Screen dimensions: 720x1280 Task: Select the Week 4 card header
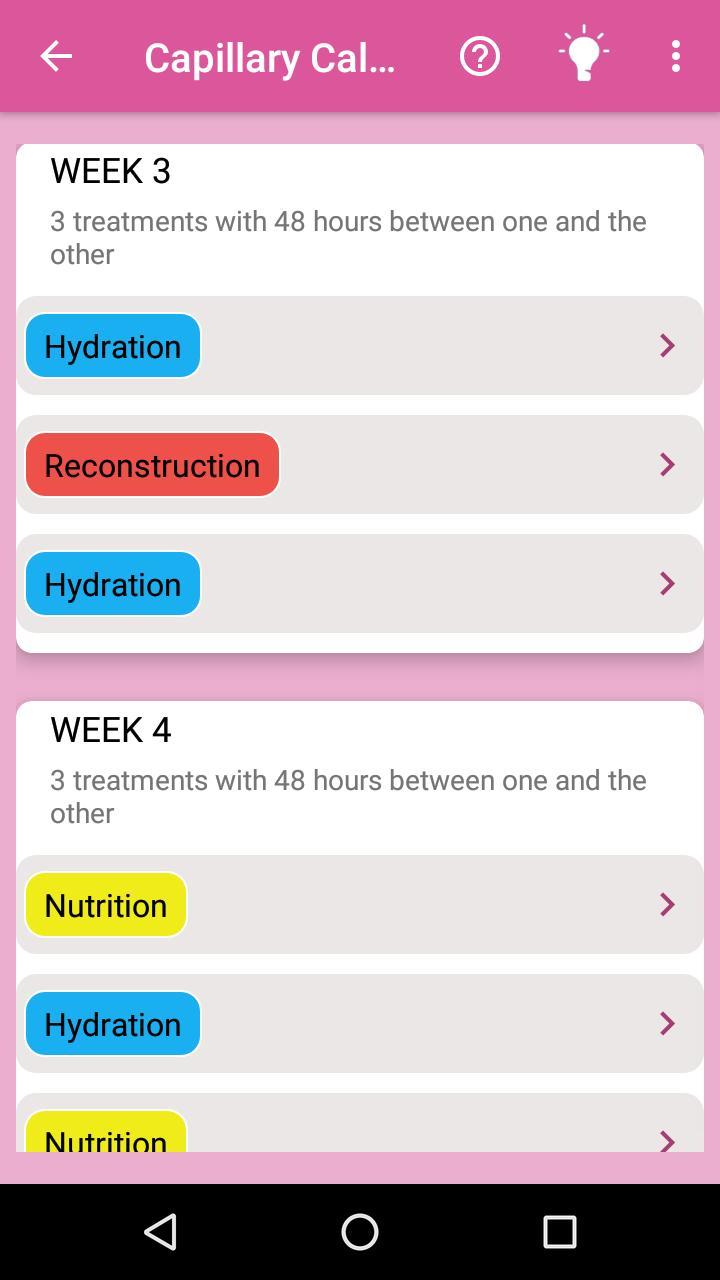pos(108,730)
